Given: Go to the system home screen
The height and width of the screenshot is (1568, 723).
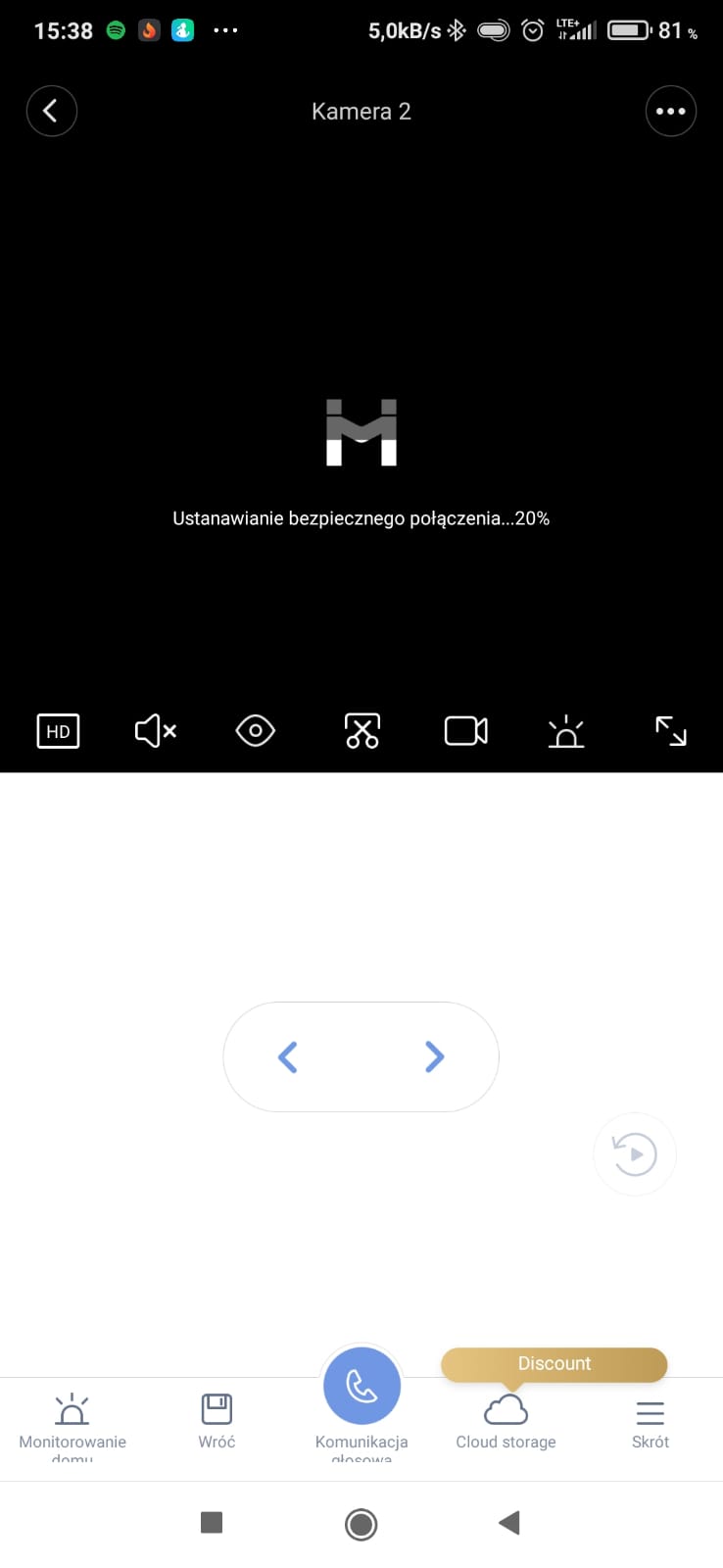Looking at the screenshot, I should (x=361, y=1524).
